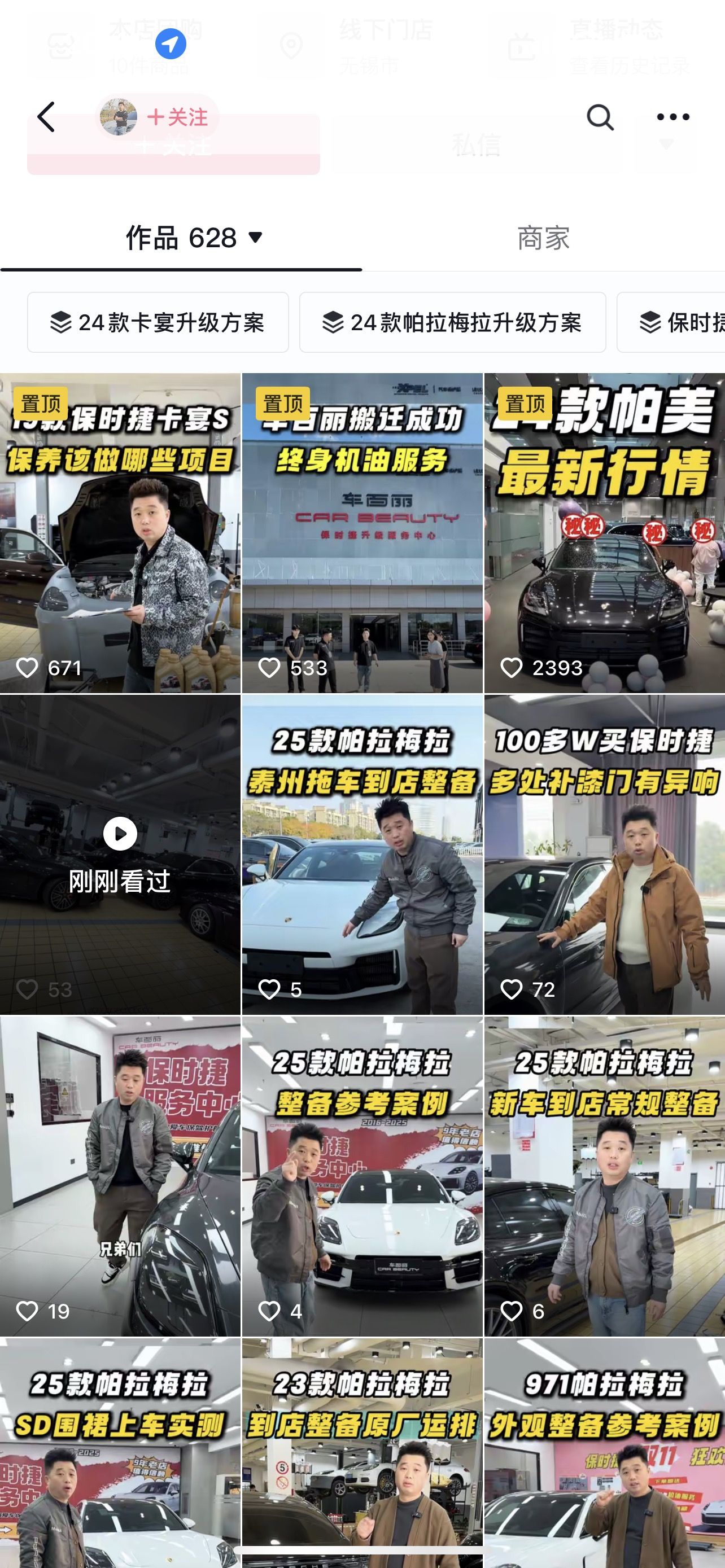Switch to the 商家 tab
Viewport: 725px width, 1568px height.
[544, 238]
